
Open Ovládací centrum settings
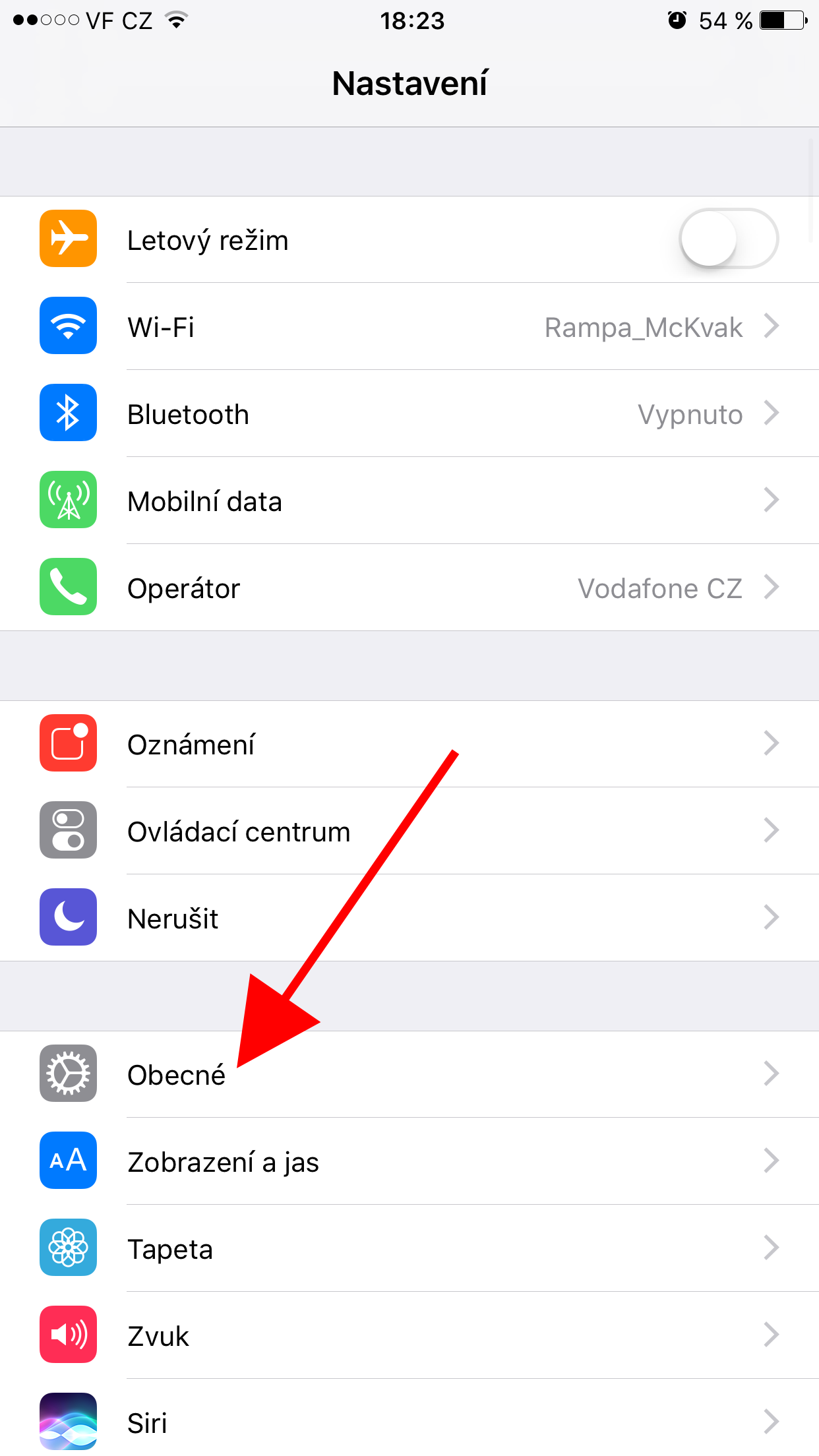pyautogui.click(x=409, y=832)
